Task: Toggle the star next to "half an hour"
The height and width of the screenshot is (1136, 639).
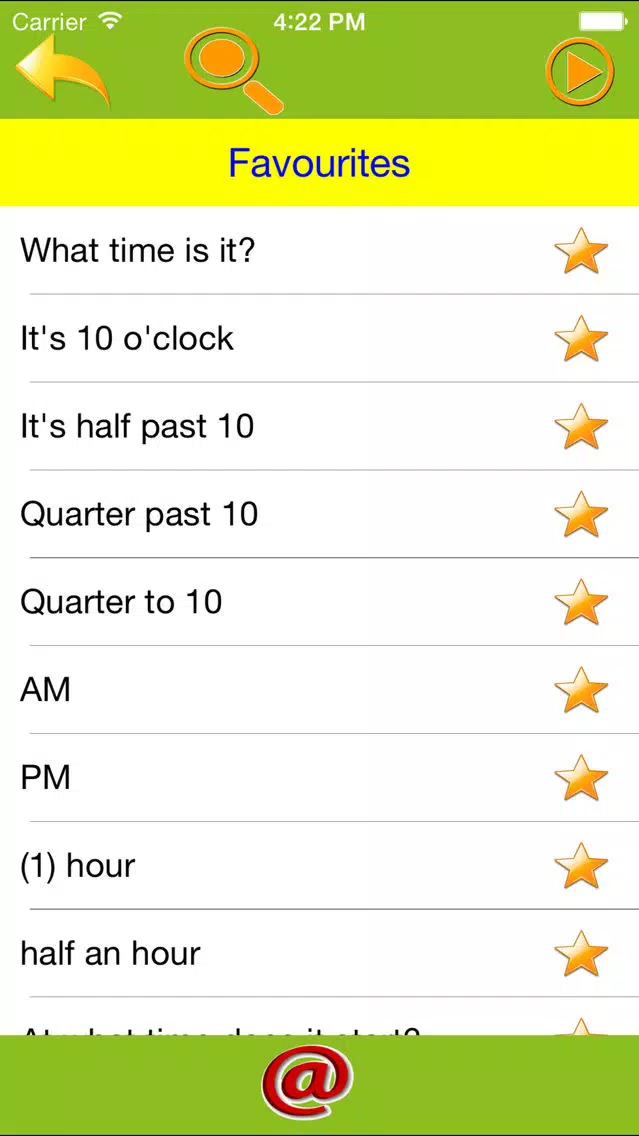Action: 581,953
